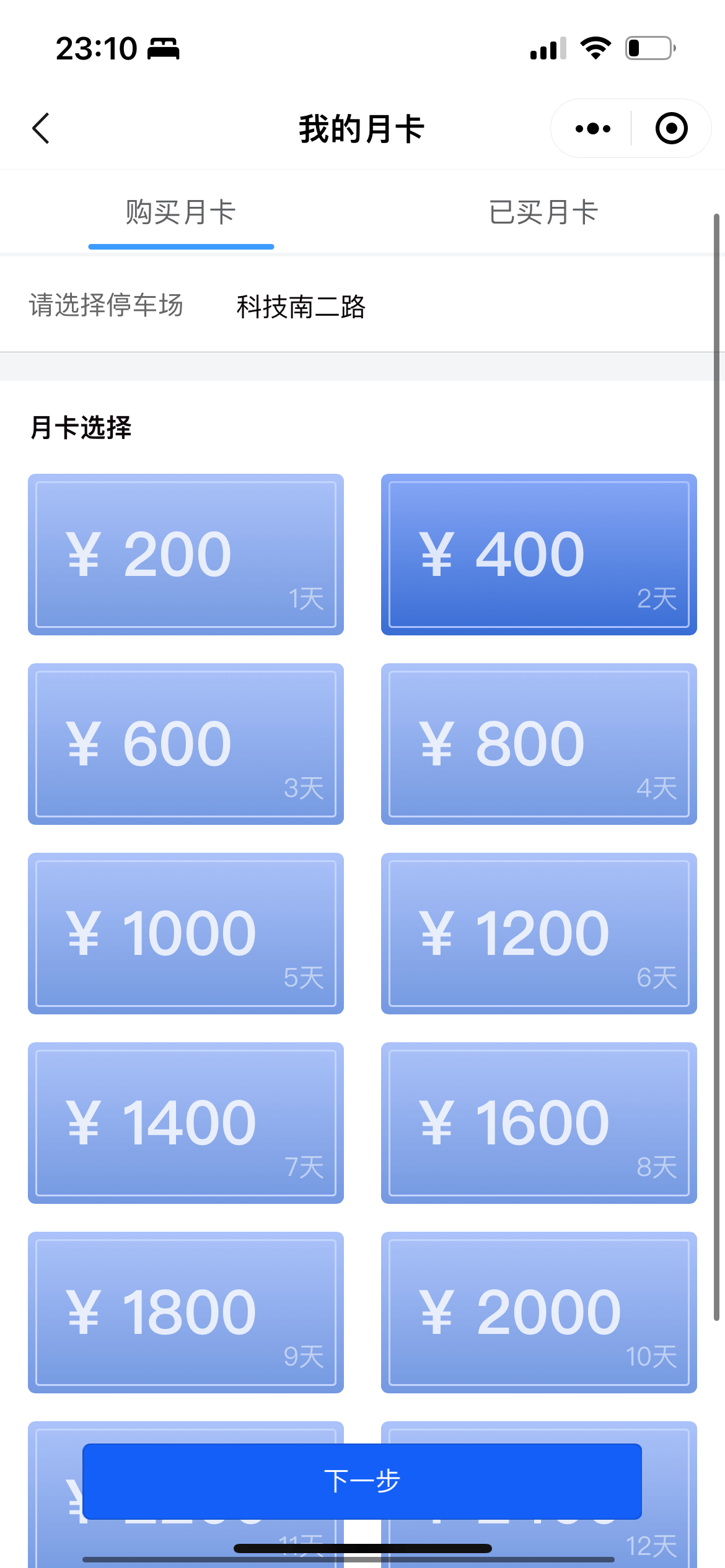The image size is (725, 1568).
Task: Select the ¥1600 8天 option
Action: (x=539, y=1123)
